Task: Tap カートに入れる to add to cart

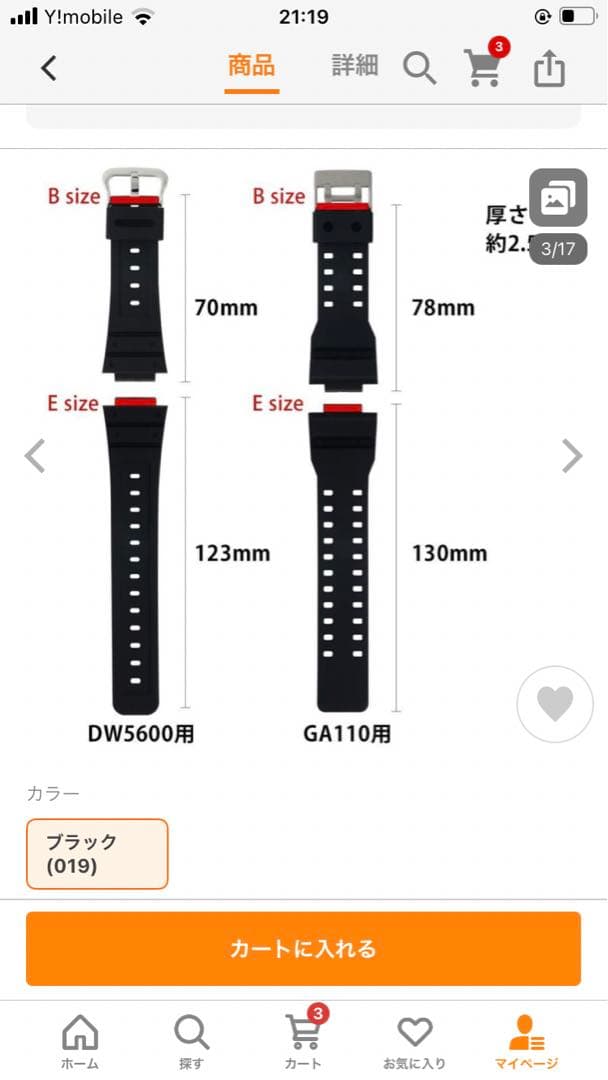Action: (303, 948)
